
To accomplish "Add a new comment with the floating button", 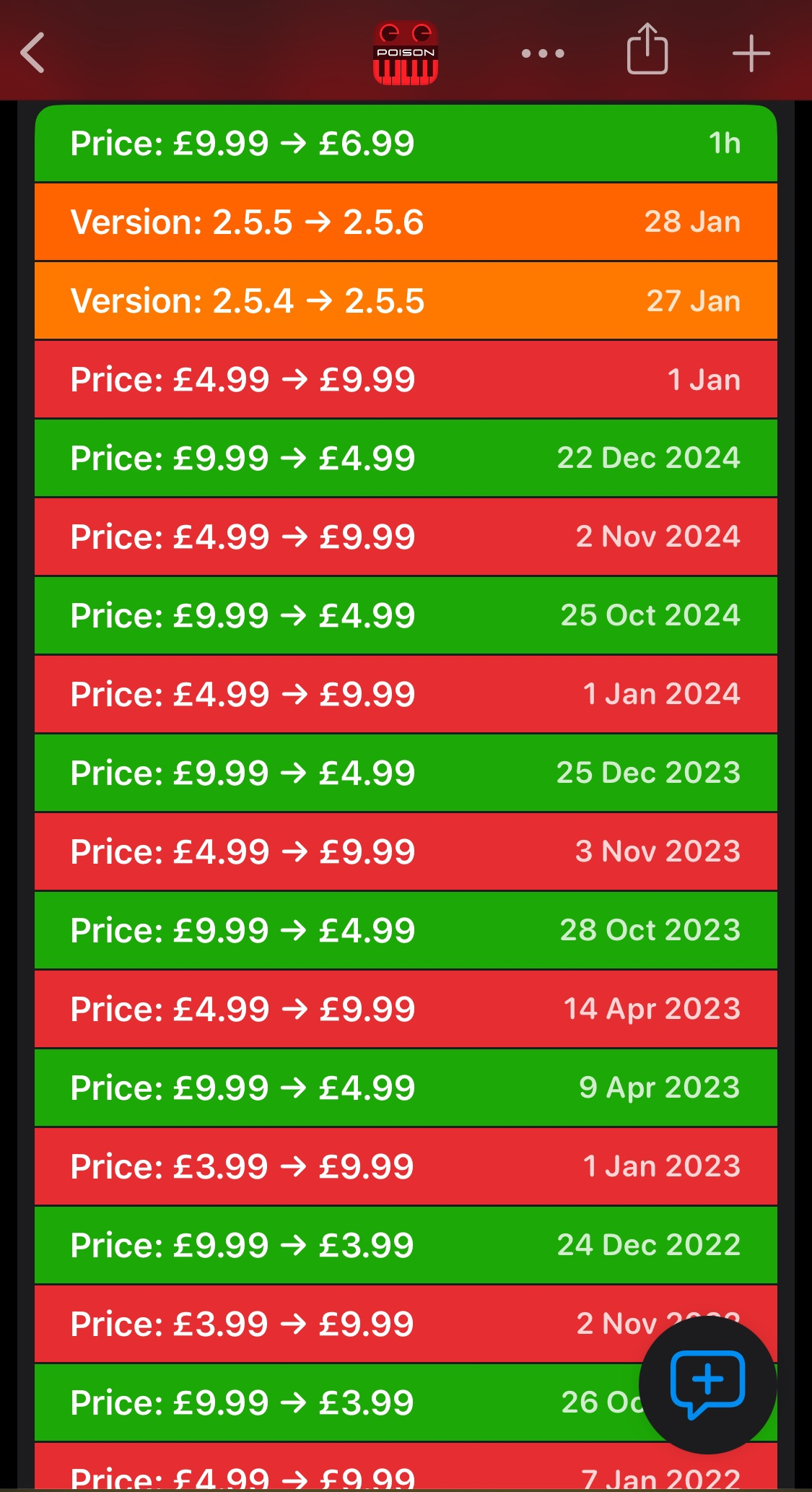I will (707, 1383).
